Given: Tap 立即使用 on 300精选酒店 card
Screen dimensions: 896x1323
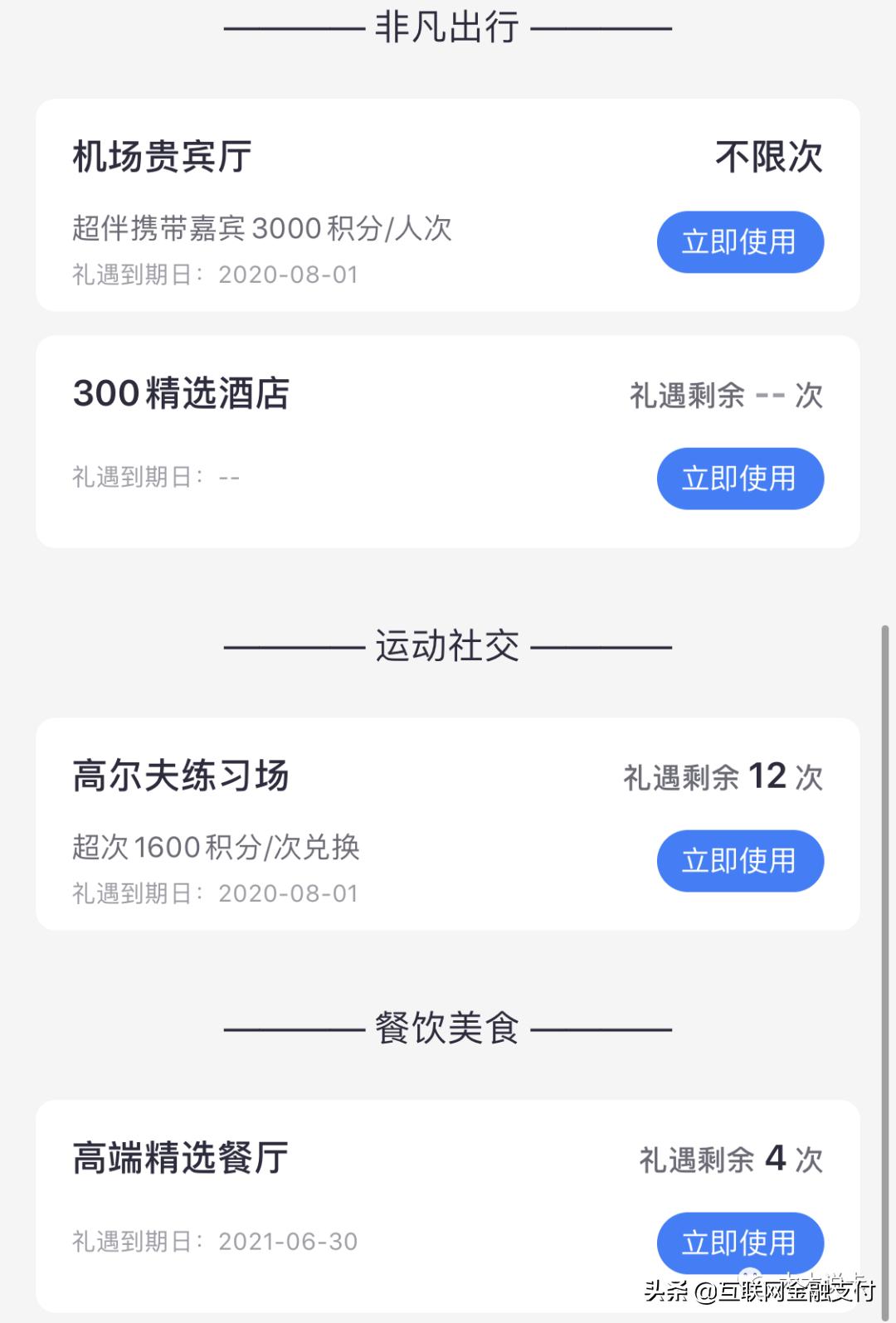Looking at the screenshot, I should [x=739, y=479].
